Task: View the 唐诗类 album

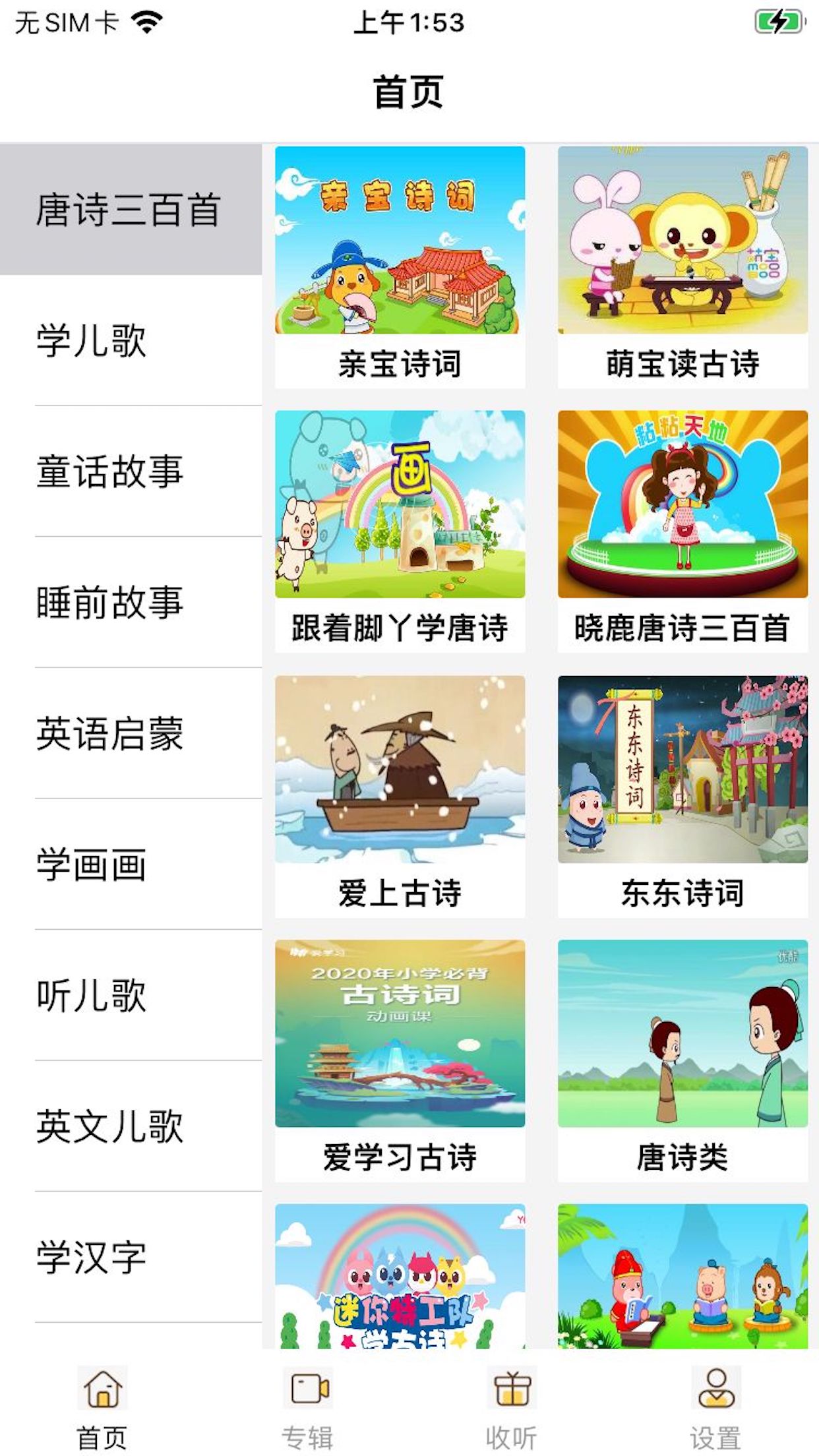Action: tap(682, 1060)
